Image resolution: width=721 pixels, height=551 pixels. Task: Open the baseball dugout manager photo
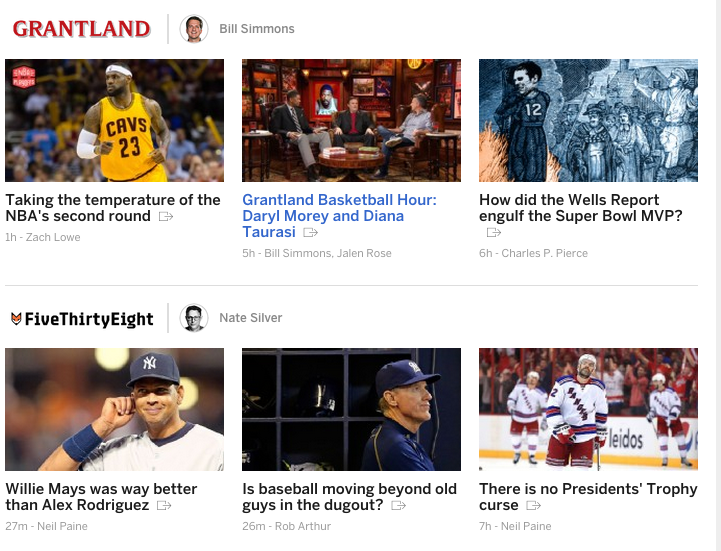(x=351, y=409)
